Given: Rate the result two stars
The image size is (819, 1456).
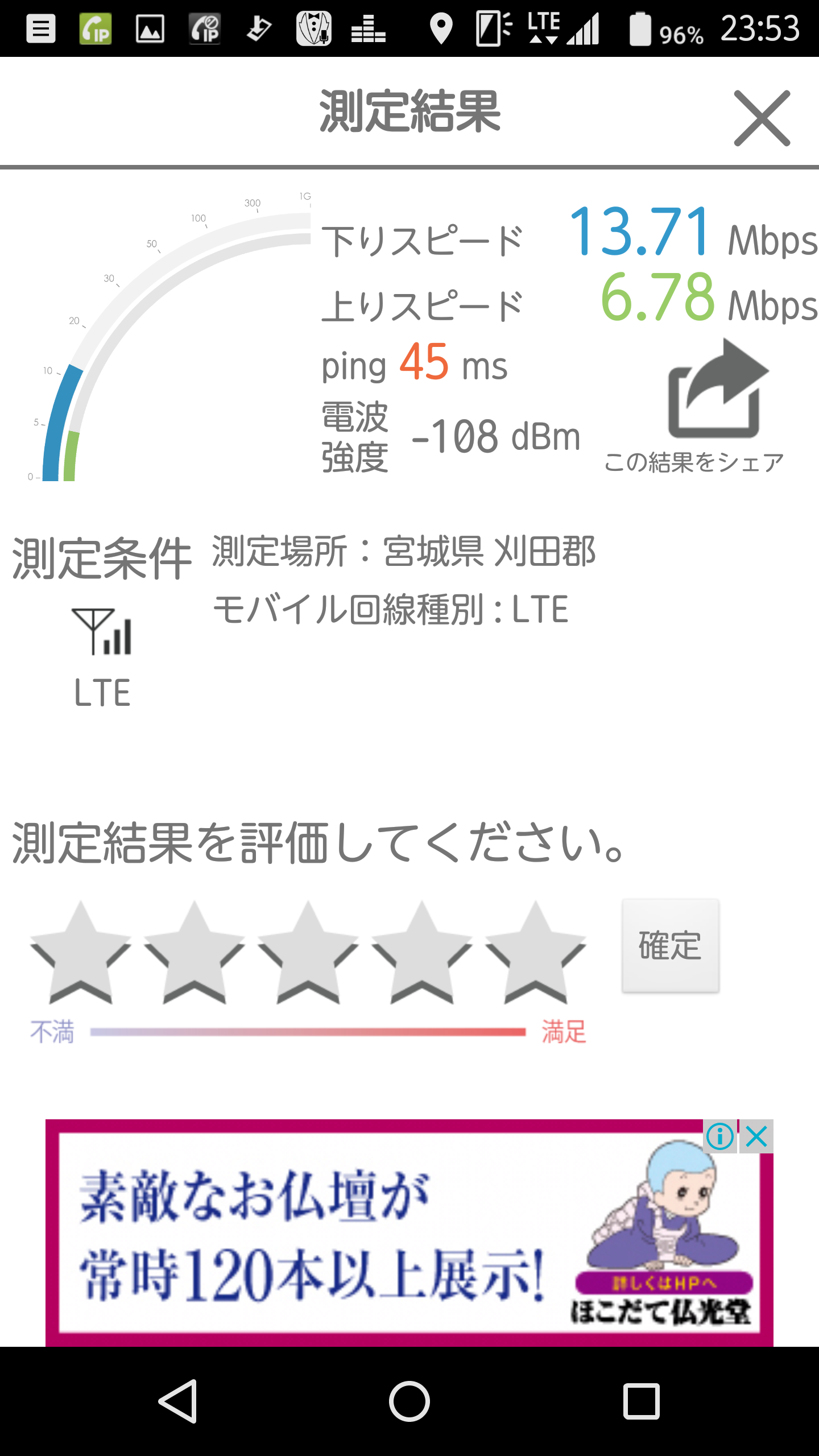Looking at the screenshot, I should (x=194, y=954).
